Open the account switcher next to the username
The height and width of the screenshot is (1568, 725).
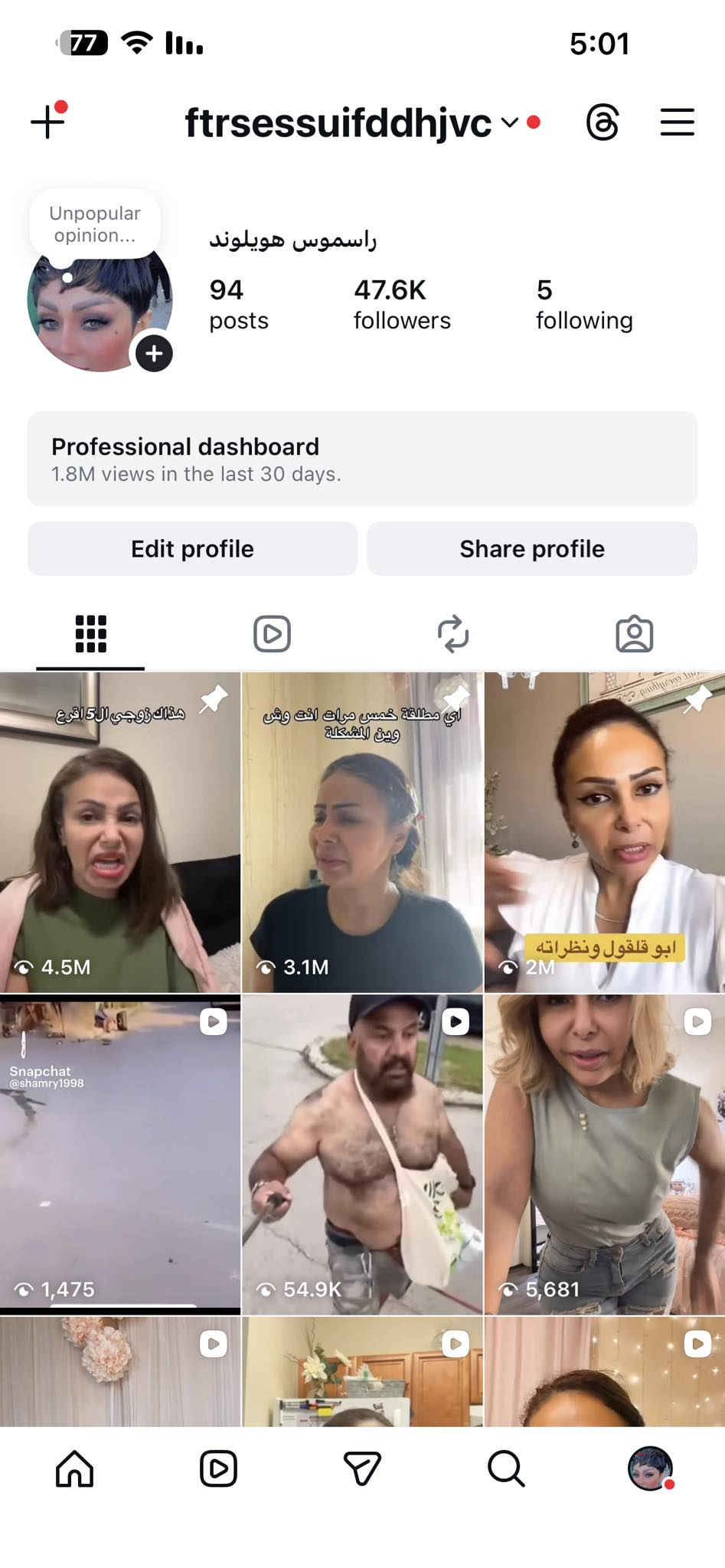click(x=510, y=122)
